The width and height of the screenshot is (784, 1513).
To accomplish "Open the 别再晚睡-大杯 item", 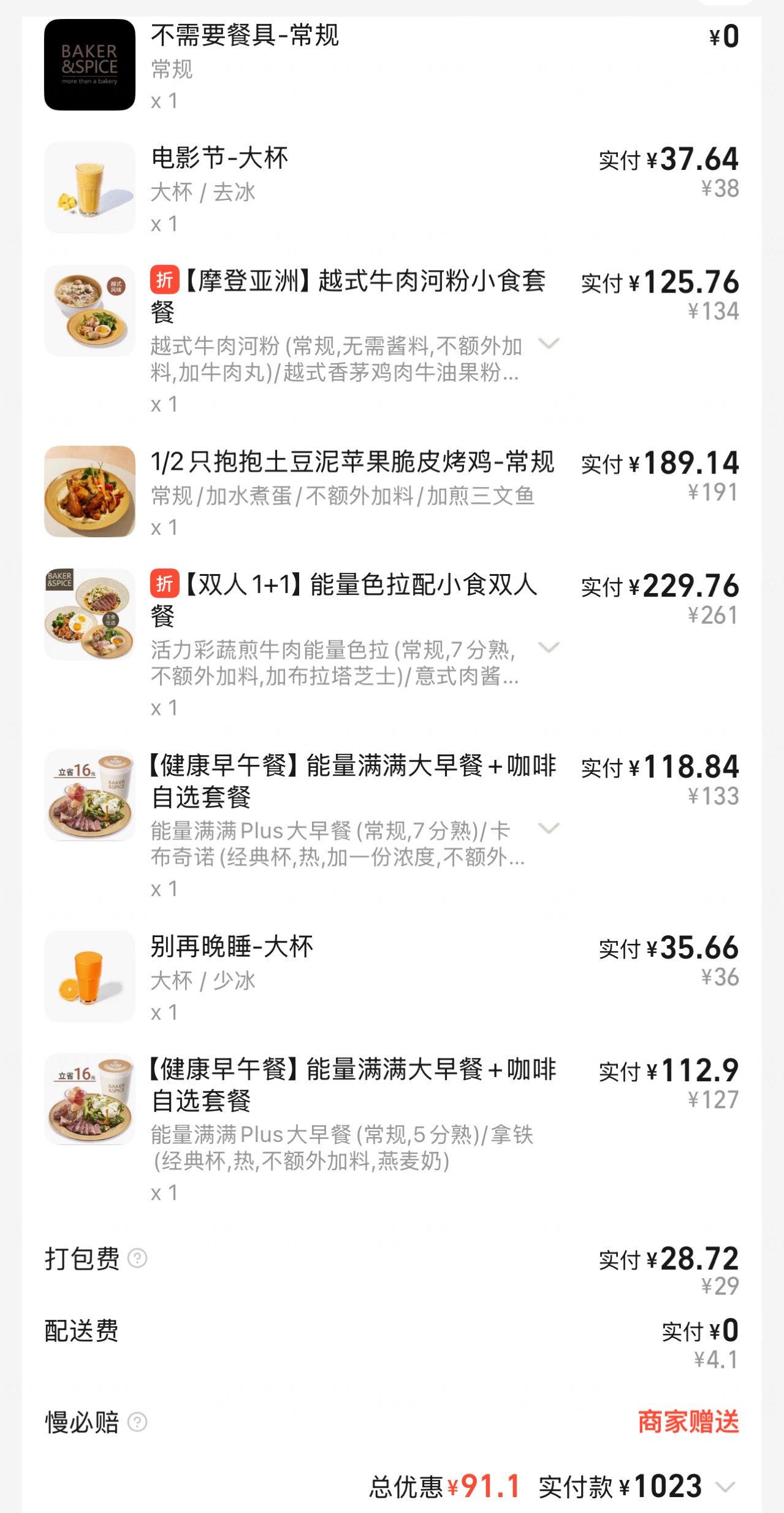I will pyautogui.click(x=392, y=977).
